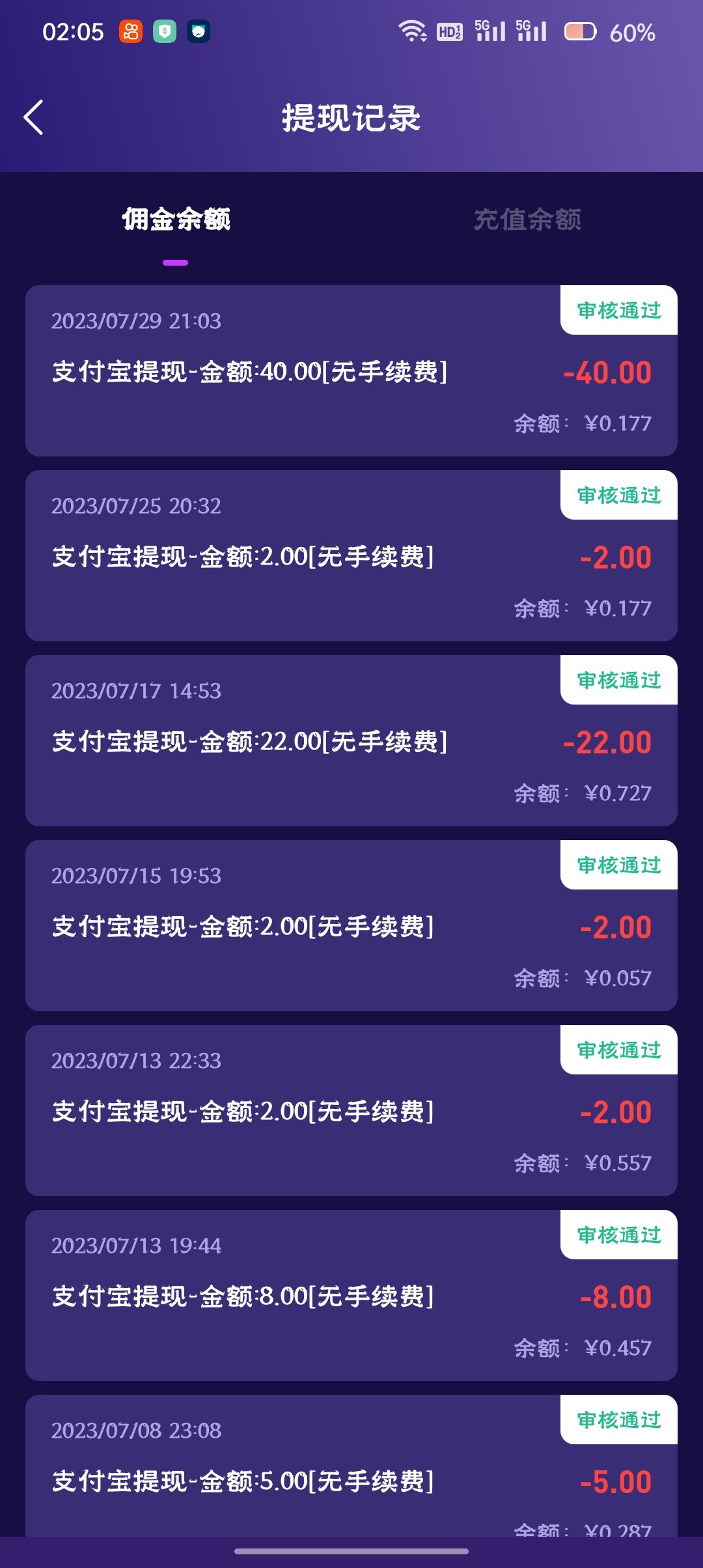Tap 审核通过 badge on the 2023/07/08 record
Screen dimensions: 703x1568
pos(618,1421)
